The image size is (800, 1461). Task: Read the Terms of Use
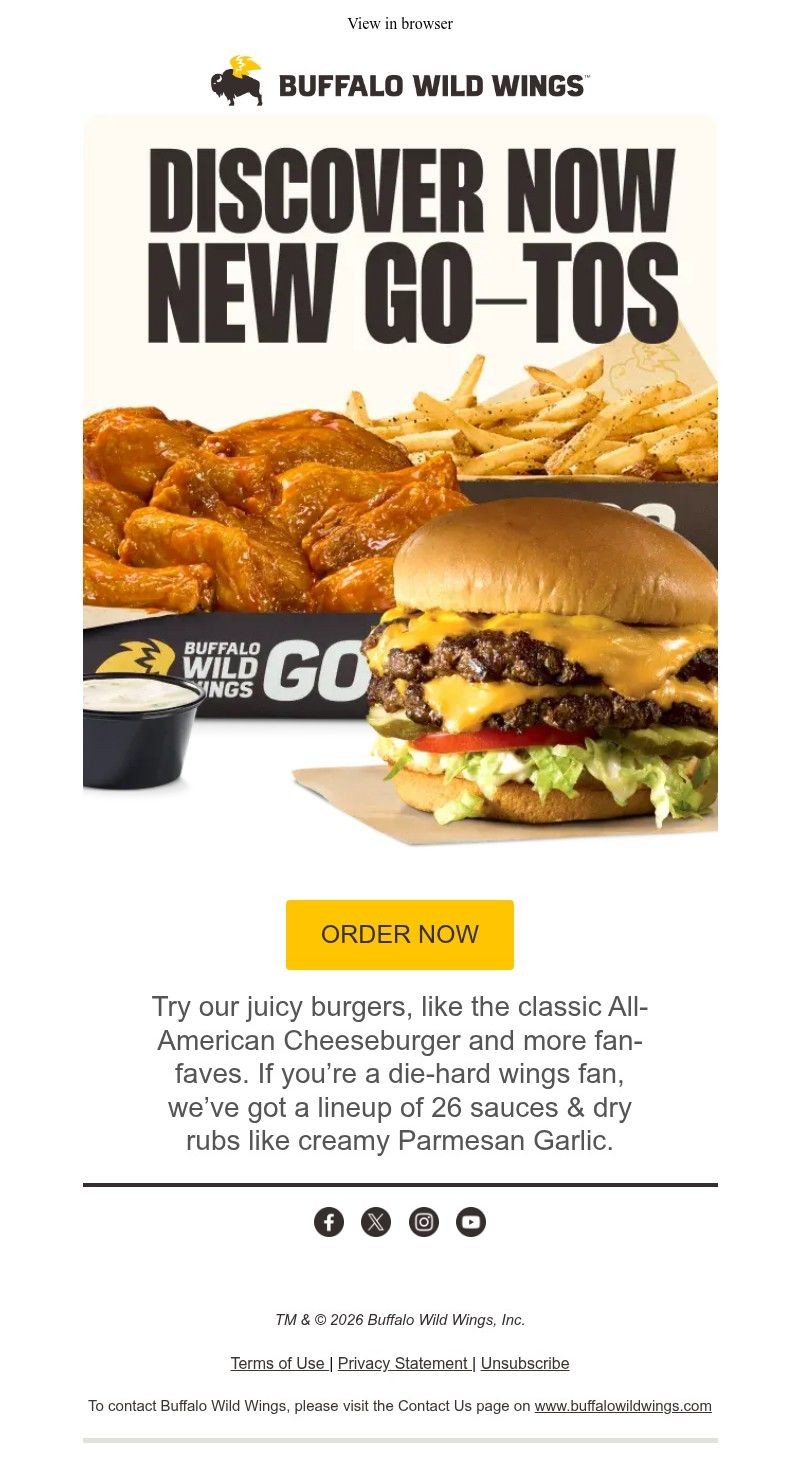[x=278, y=1363]
